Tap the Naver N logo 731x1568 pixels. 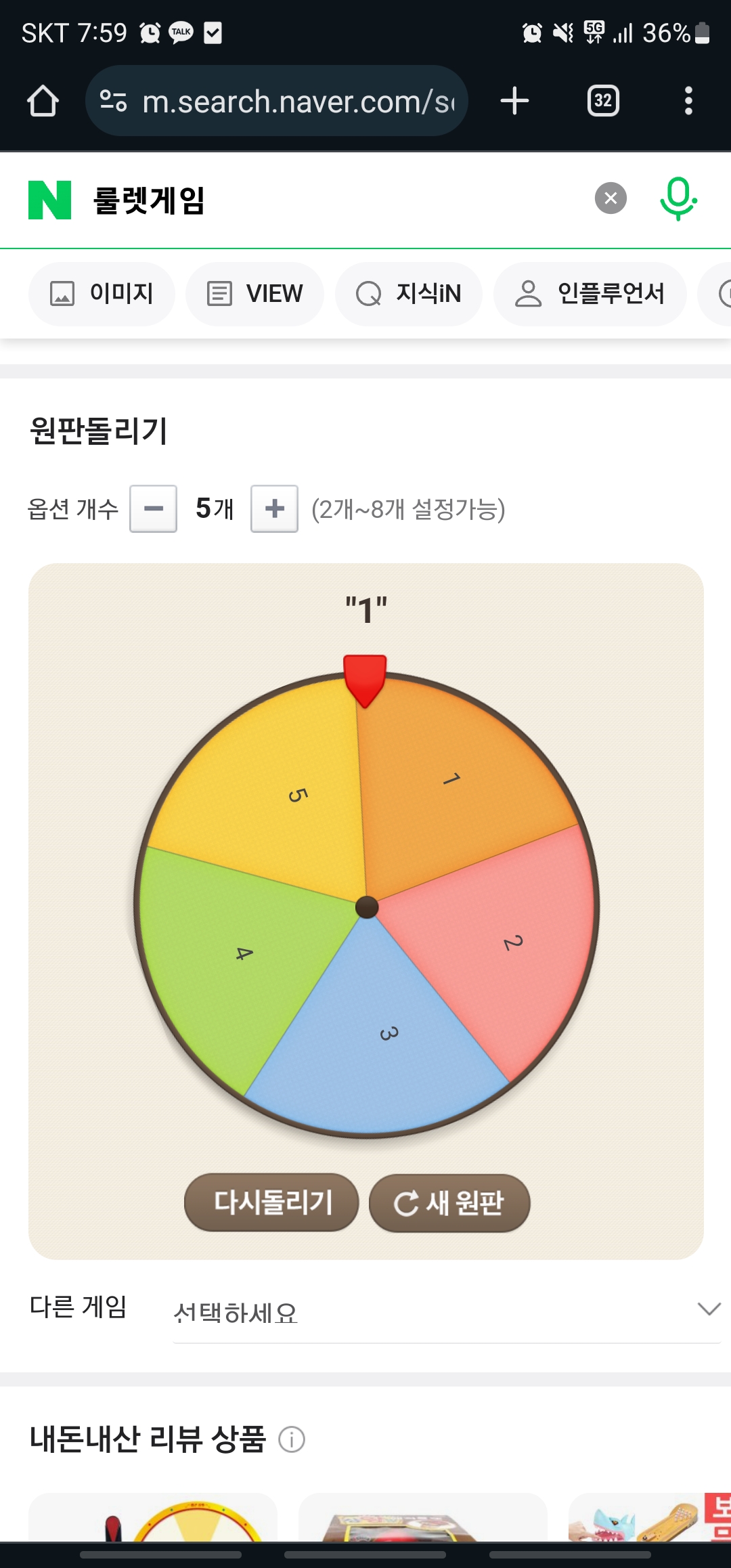pos(49,200)
